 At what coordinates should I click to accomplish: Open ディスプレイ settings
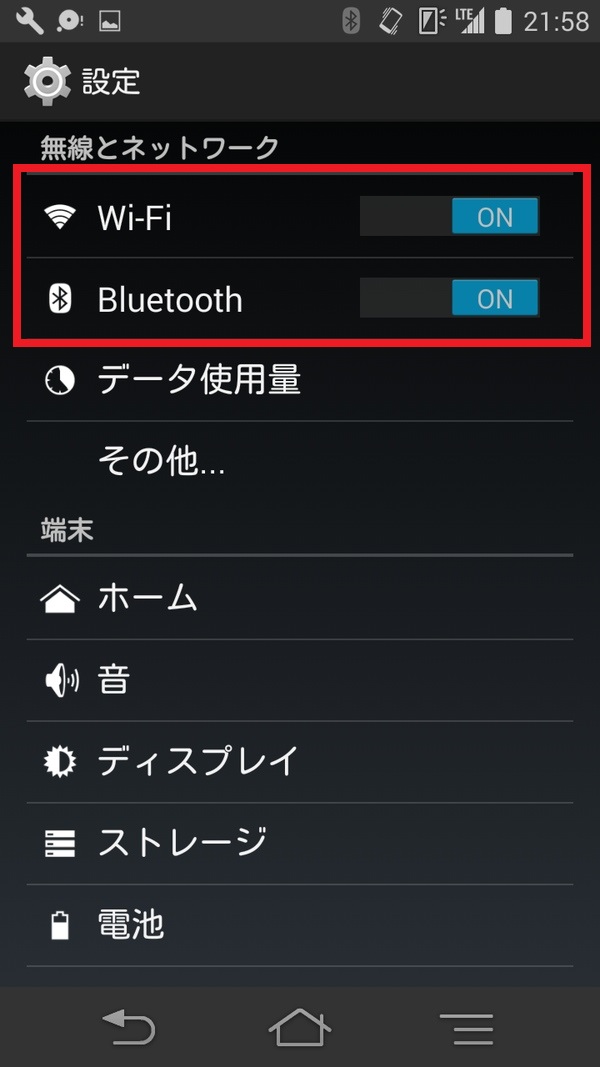[x=198, y=761]
